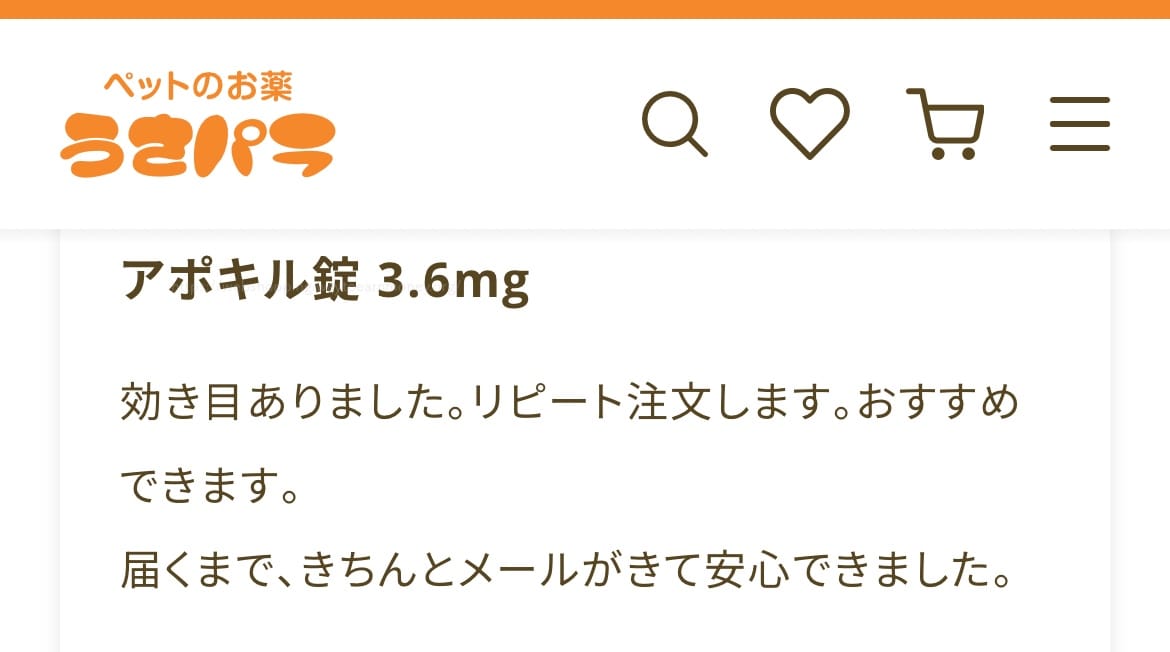Viewport: 1170px width, 652px height.
Task: Open the shopping cart
Action: (946, 124)
